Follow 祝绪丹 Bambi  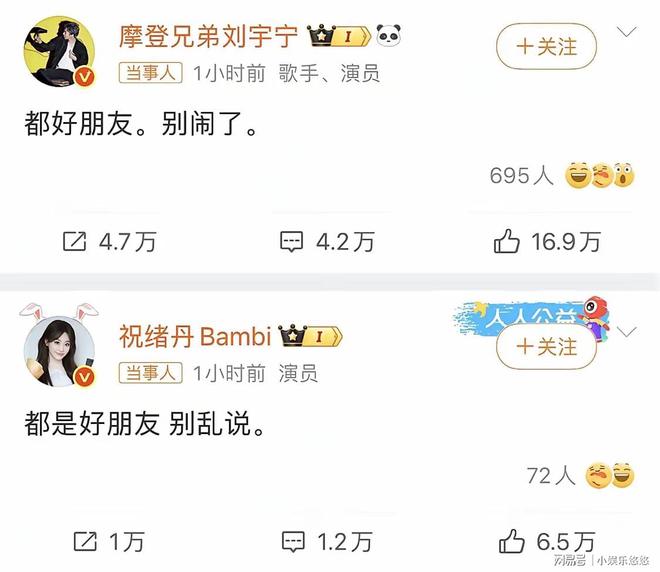(x=546, y=346)
